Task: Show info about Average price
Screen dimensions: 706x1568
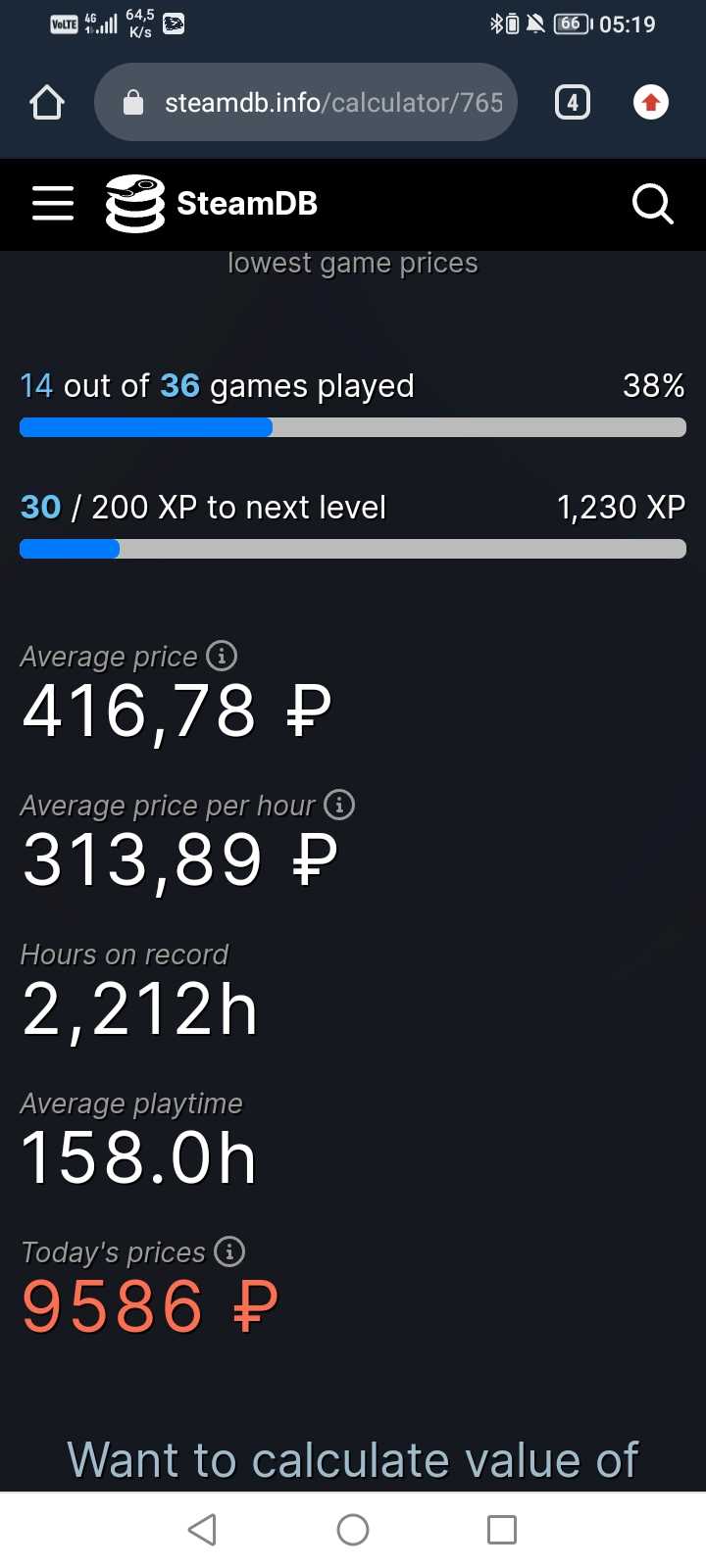Action: [x=223, y=656]
